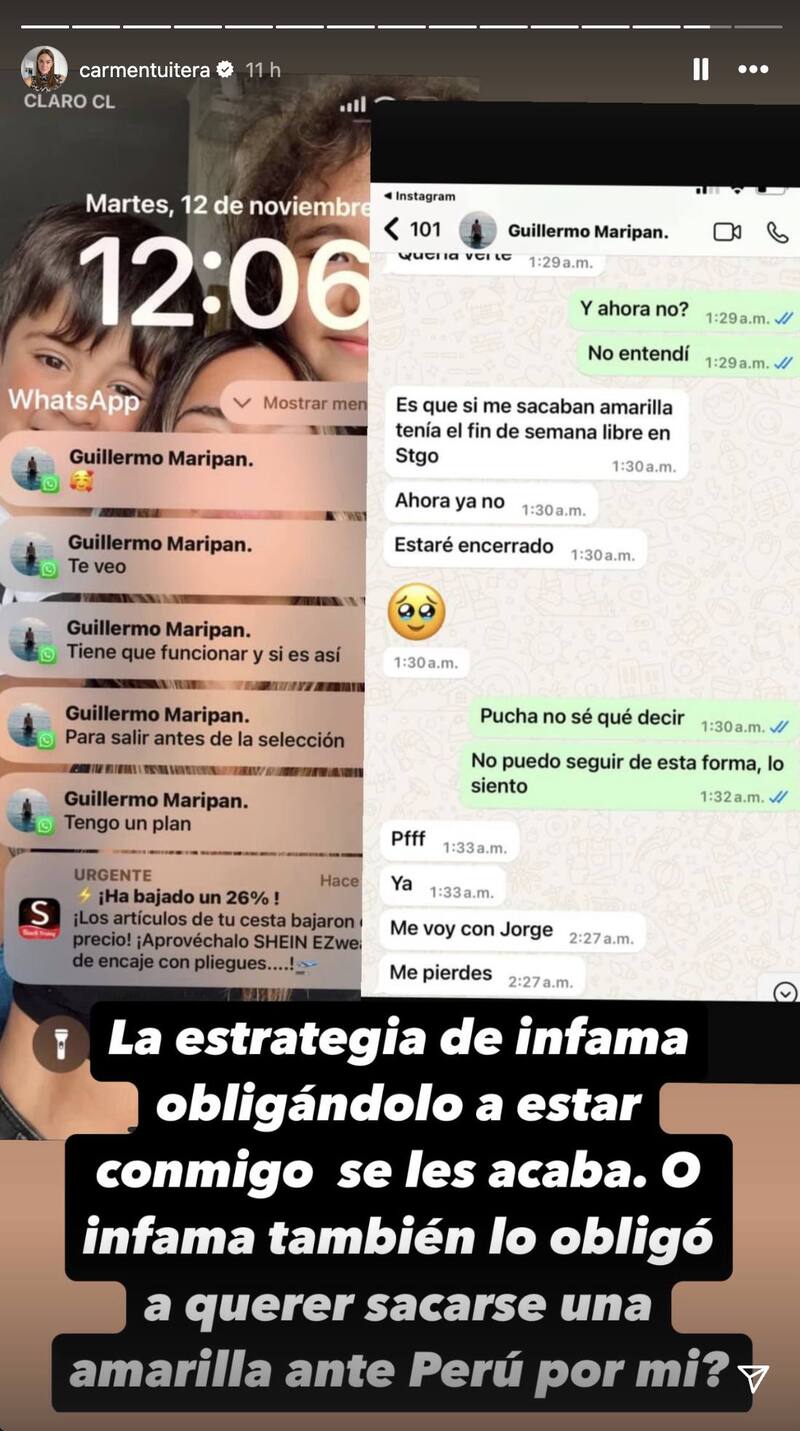800x1431 pixels.
Task: Pause the story playback
Action: [701, 69]
